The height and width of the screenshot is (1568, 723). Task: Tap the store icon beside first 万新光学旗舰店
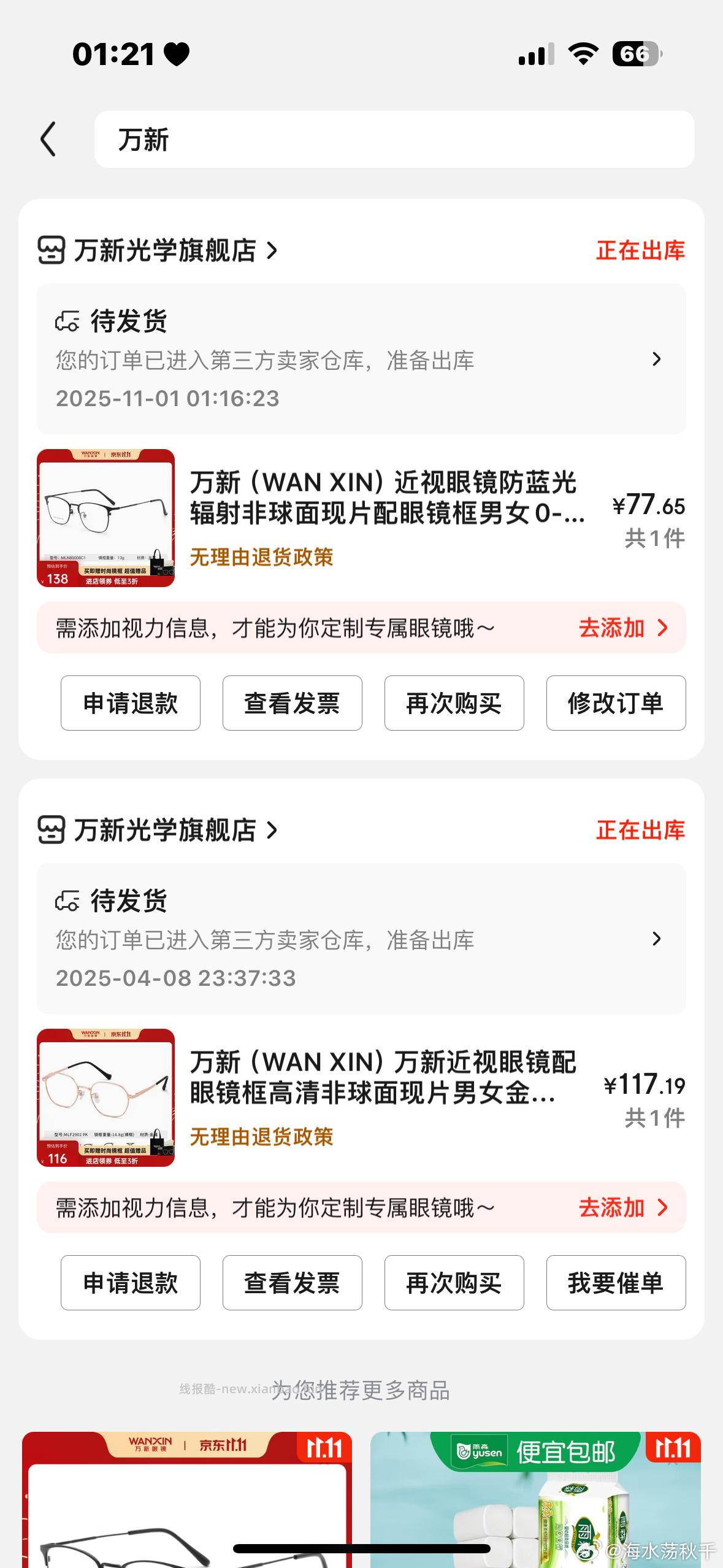pos(52,250)
